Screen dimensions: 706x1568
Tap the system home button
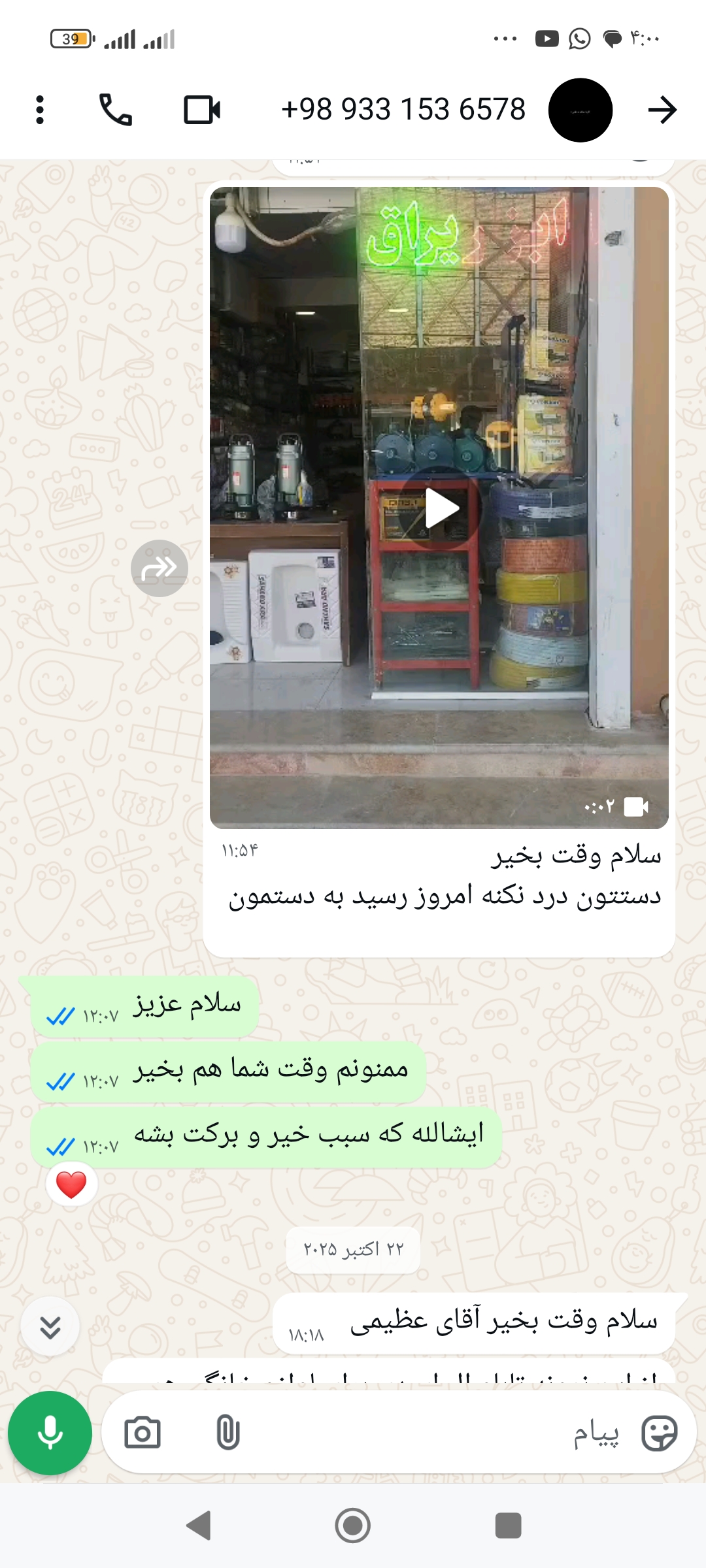[x=353, y=1526]
